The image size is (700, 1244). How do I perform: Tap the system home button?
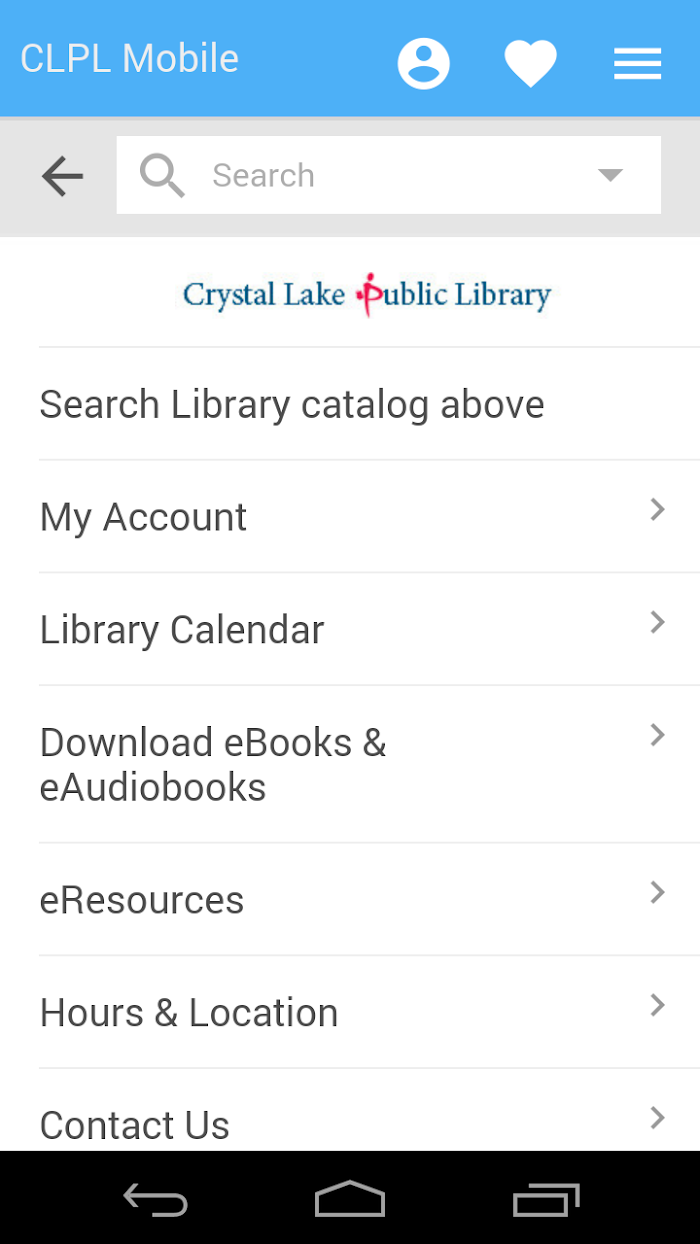click(350, 1199)
